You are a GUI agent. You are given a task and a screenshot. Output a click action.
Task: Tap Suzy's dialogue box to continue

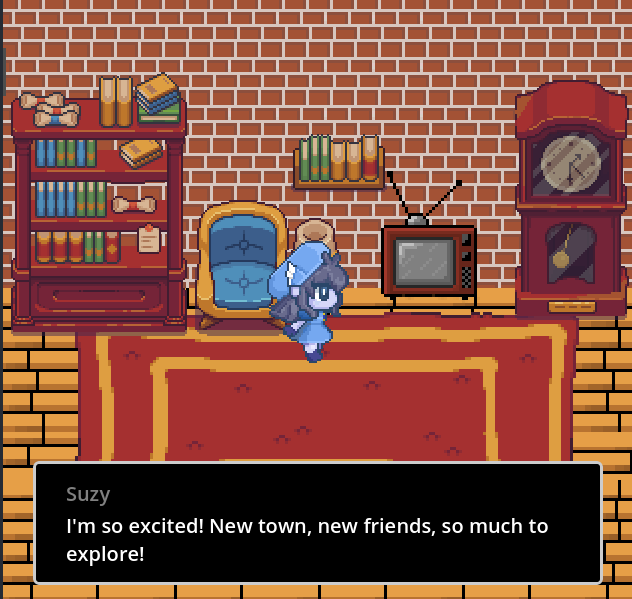click(x=318, y=523)
